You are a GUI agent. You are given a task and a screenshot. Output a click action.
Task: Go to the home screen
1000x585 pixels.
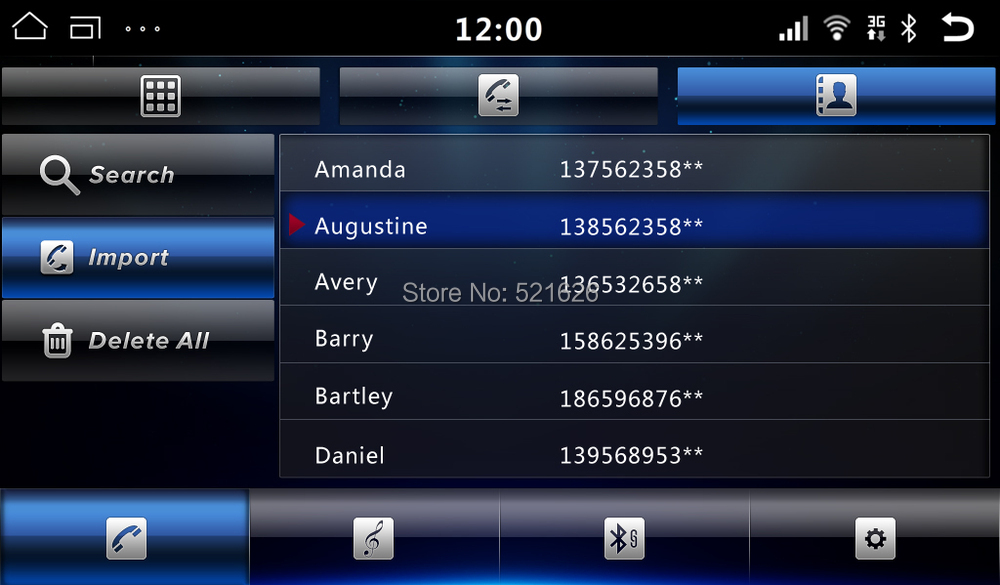pyautogui.click(x=30, y=27)
